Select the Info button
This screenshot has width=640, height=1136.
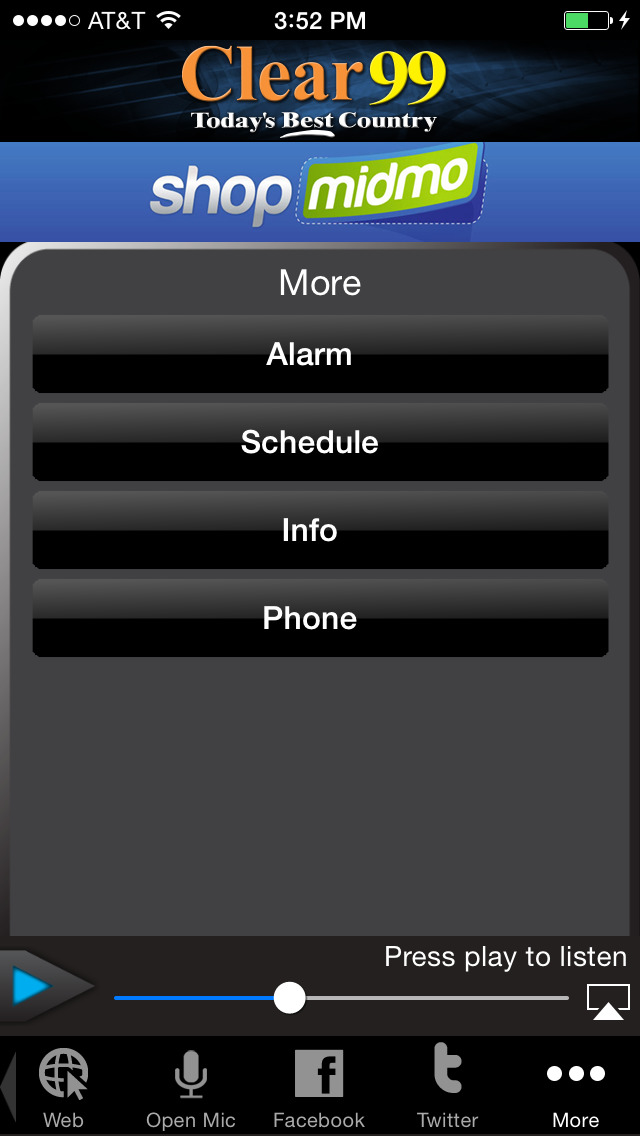[320, 530]
